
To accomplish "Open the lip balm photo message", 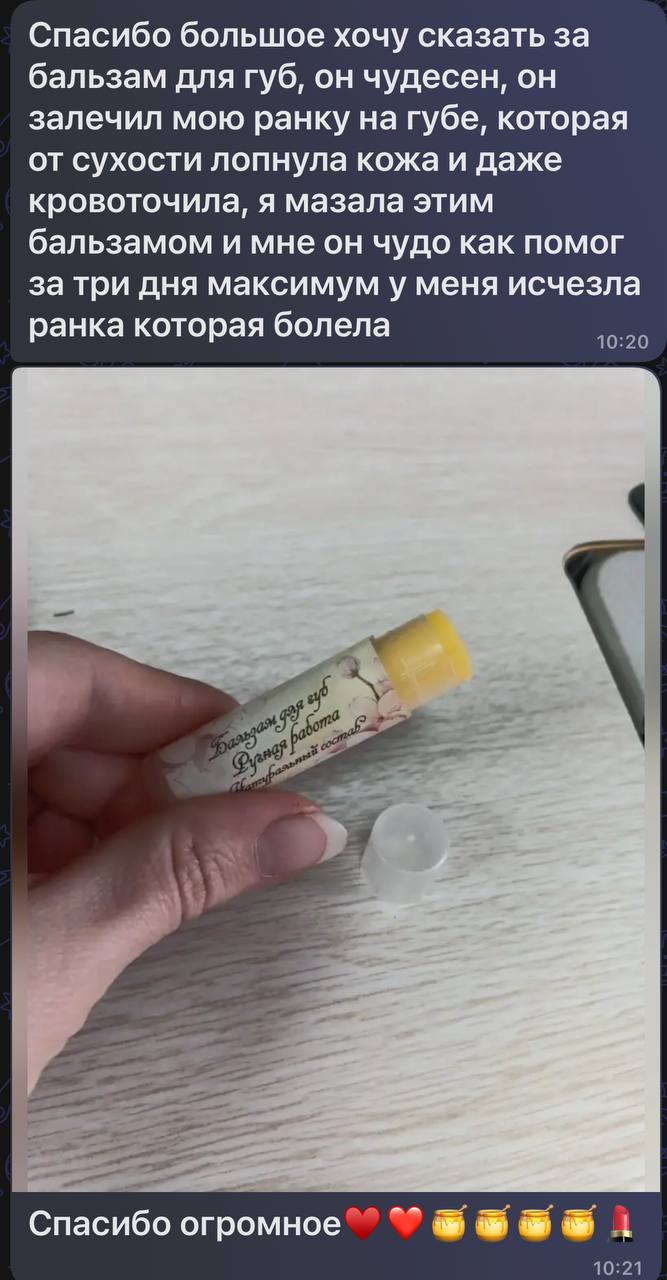I will [x=335, y=780].
